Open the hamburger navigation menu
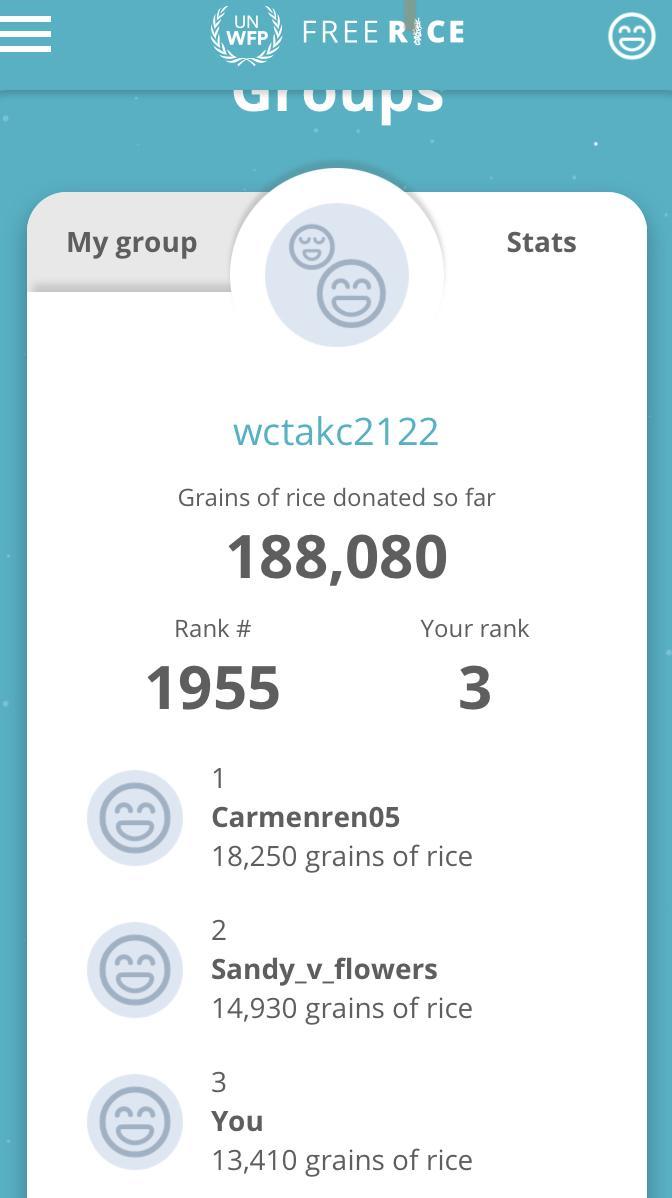Image resolution: width=672 pixels, height=1198 pixels. tap(26, 34)
